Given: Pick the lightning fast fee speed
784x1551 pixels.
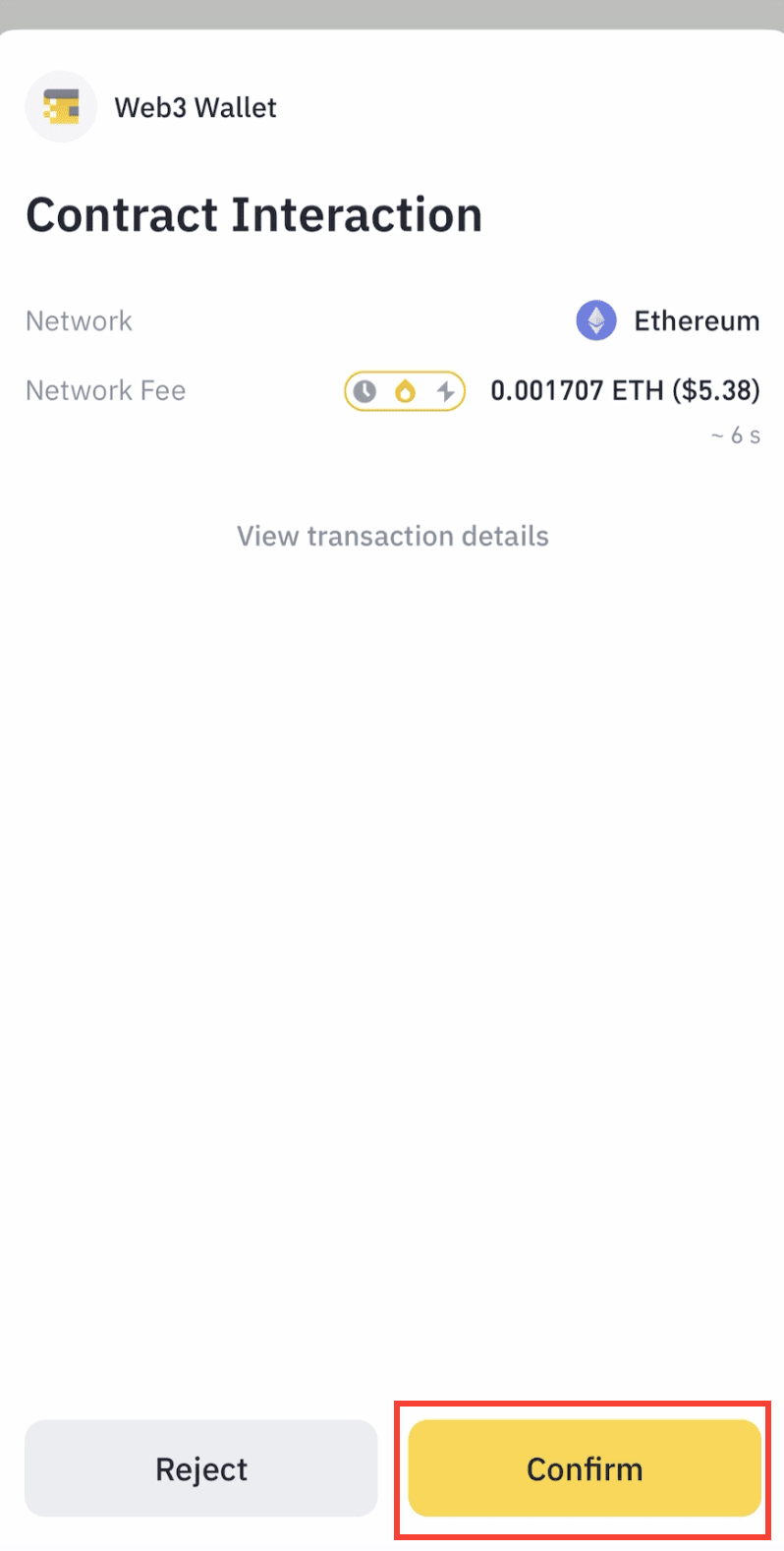Looking at the screenshot, I should [445, 392].
